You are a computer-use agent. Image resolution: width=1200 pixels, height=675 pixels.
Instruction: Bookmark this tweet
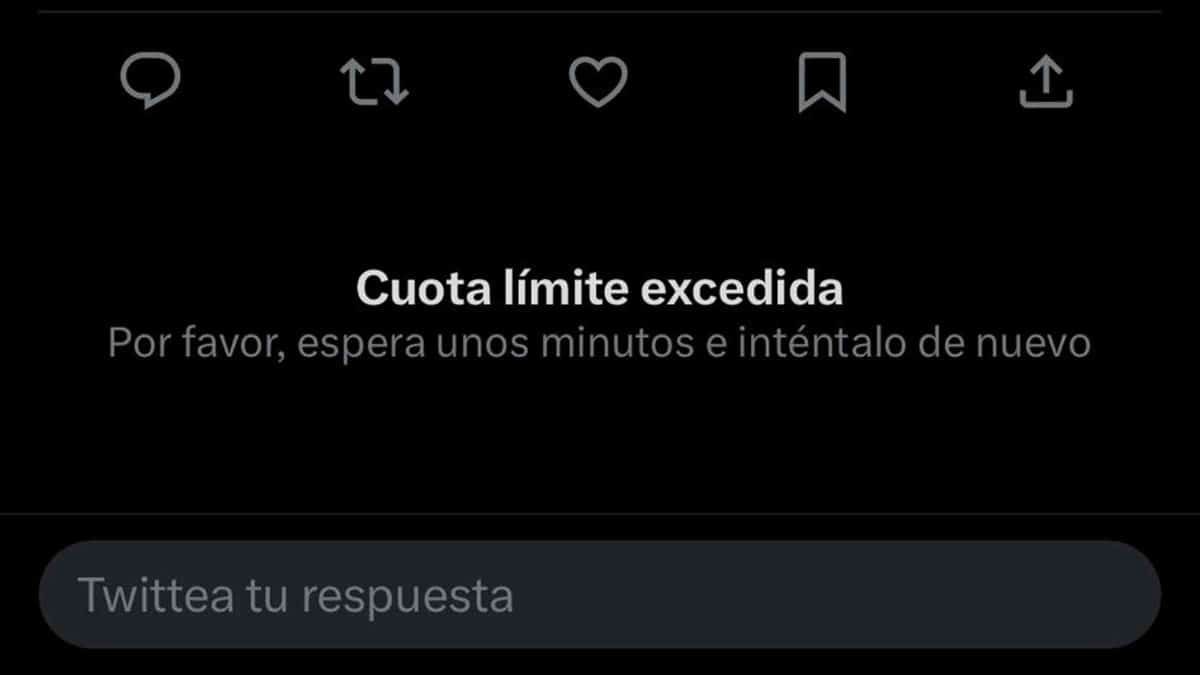(x=822, y=82)
